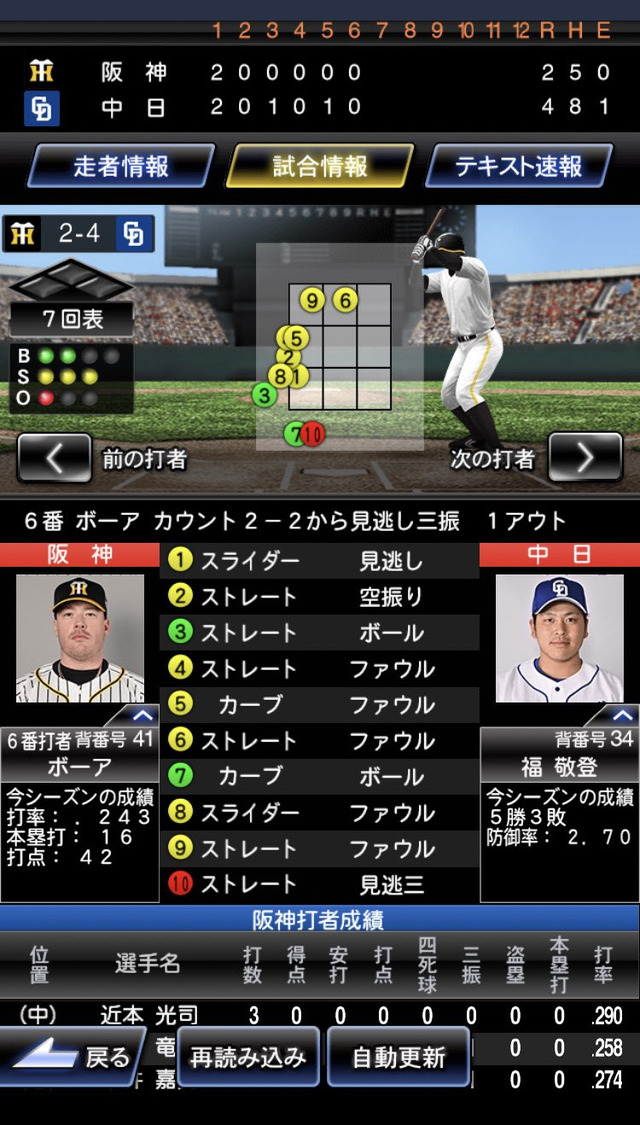Enable 自動更新 auto refresh

coord(398,1057)
